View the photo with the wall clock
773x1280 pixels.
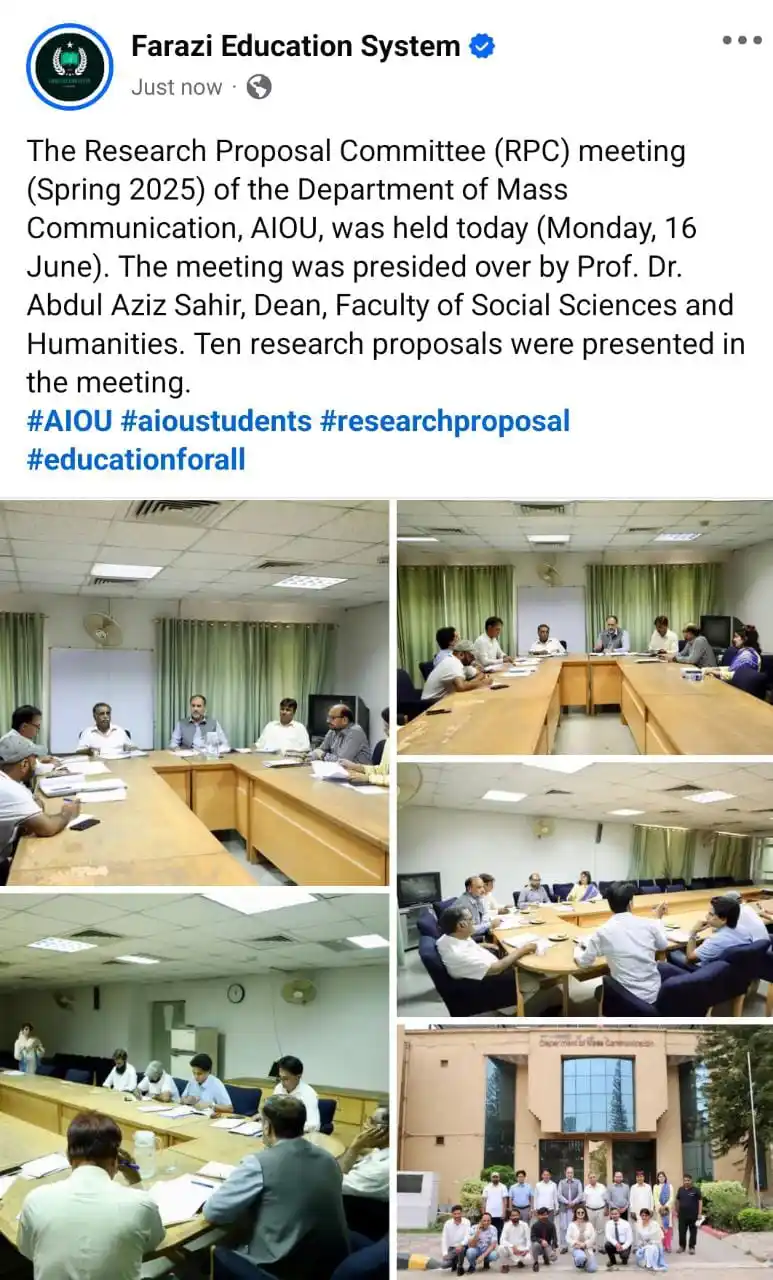coord(194,1086)
